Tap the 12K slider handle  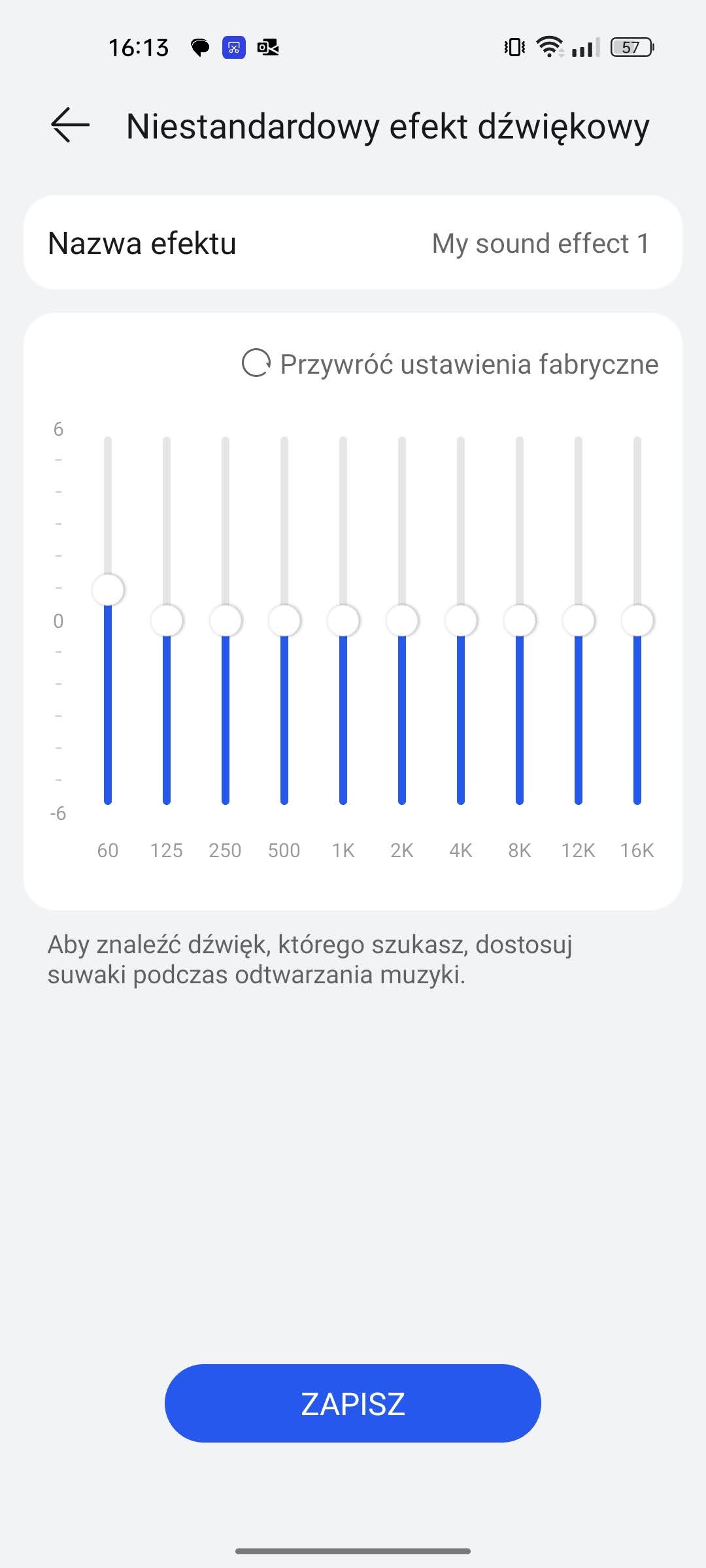pyautogui.click(x=579, y=620)
